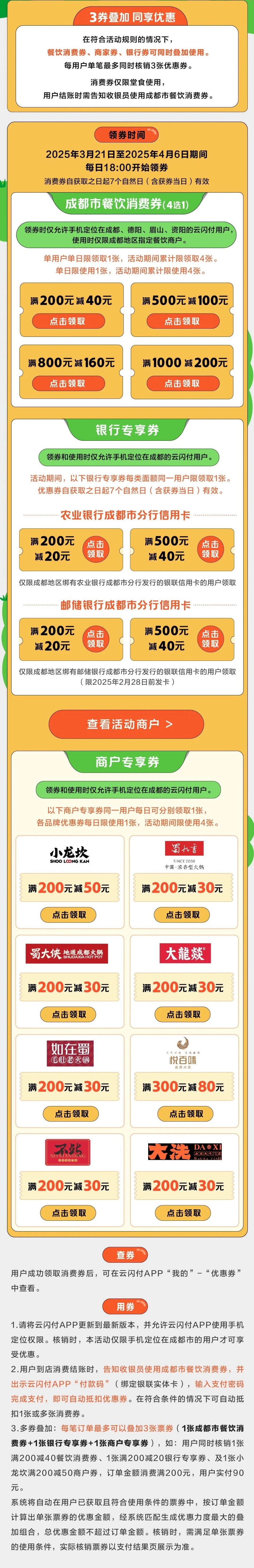Claim the 满500元减100元 dining coupon
254x1568 pixels.
[182, 321]
